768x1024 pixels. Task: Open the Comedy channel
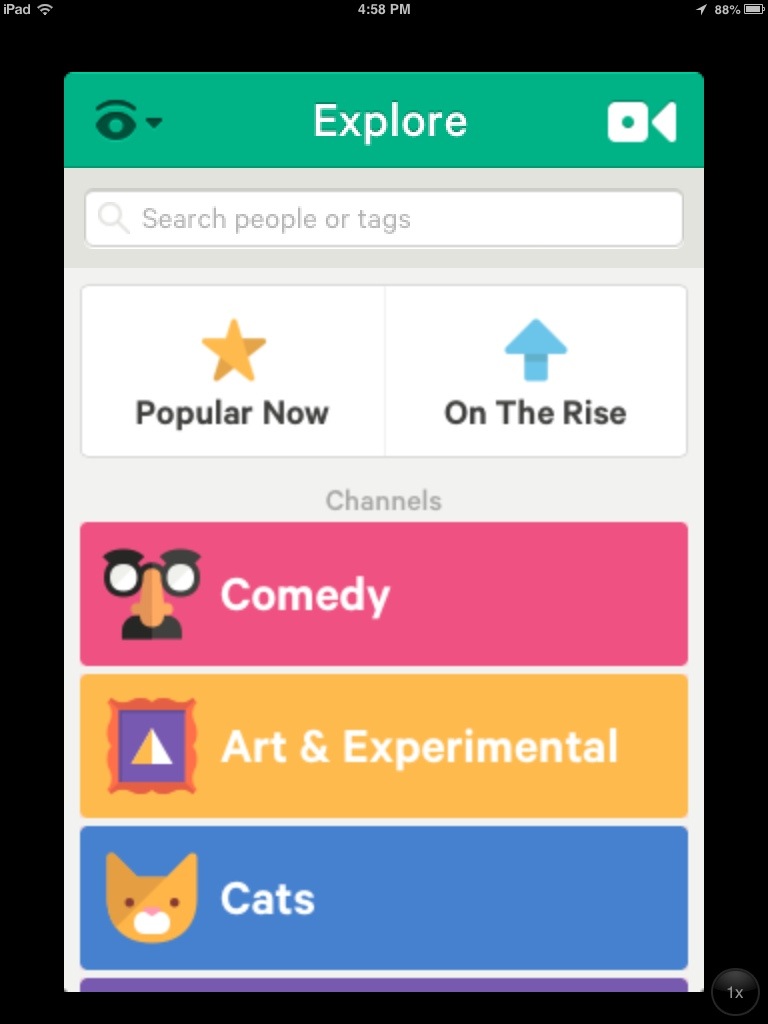[384, 594]
